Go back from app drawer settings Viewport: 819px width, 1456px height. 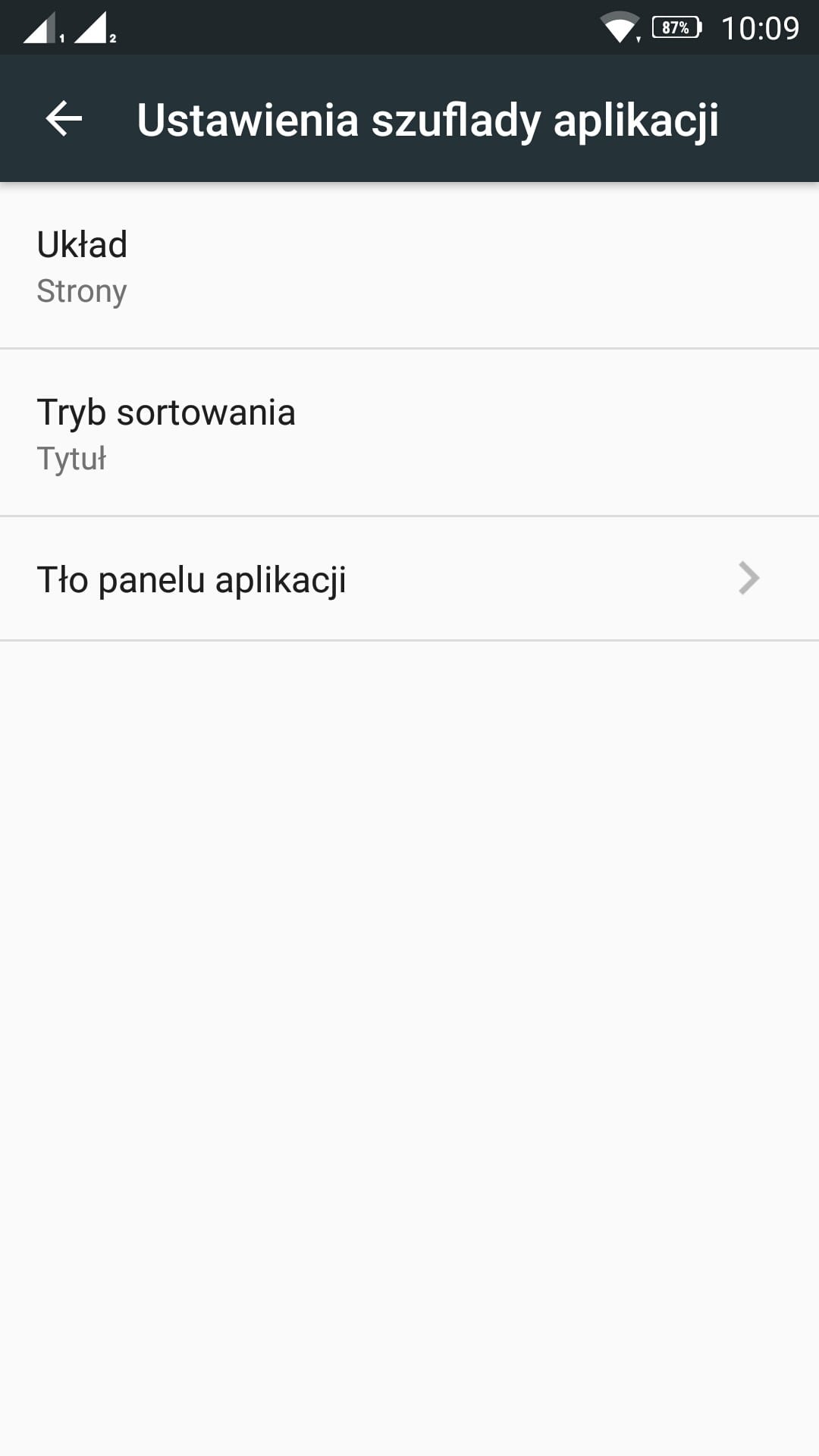click(64, 119)
